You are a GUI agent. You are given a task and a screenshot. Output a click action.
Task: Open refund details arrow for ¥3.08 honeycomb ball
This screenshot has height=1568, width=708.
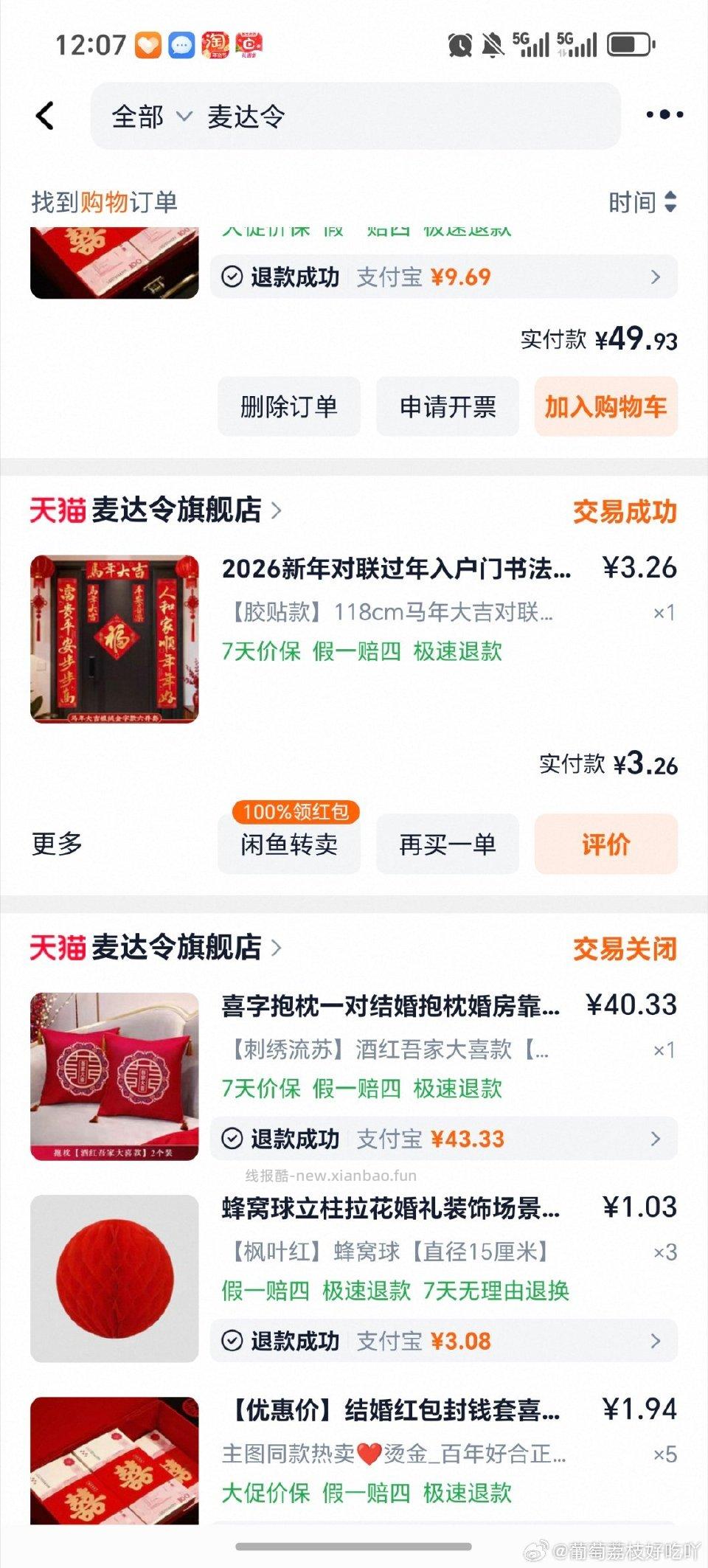(655, 1342)
